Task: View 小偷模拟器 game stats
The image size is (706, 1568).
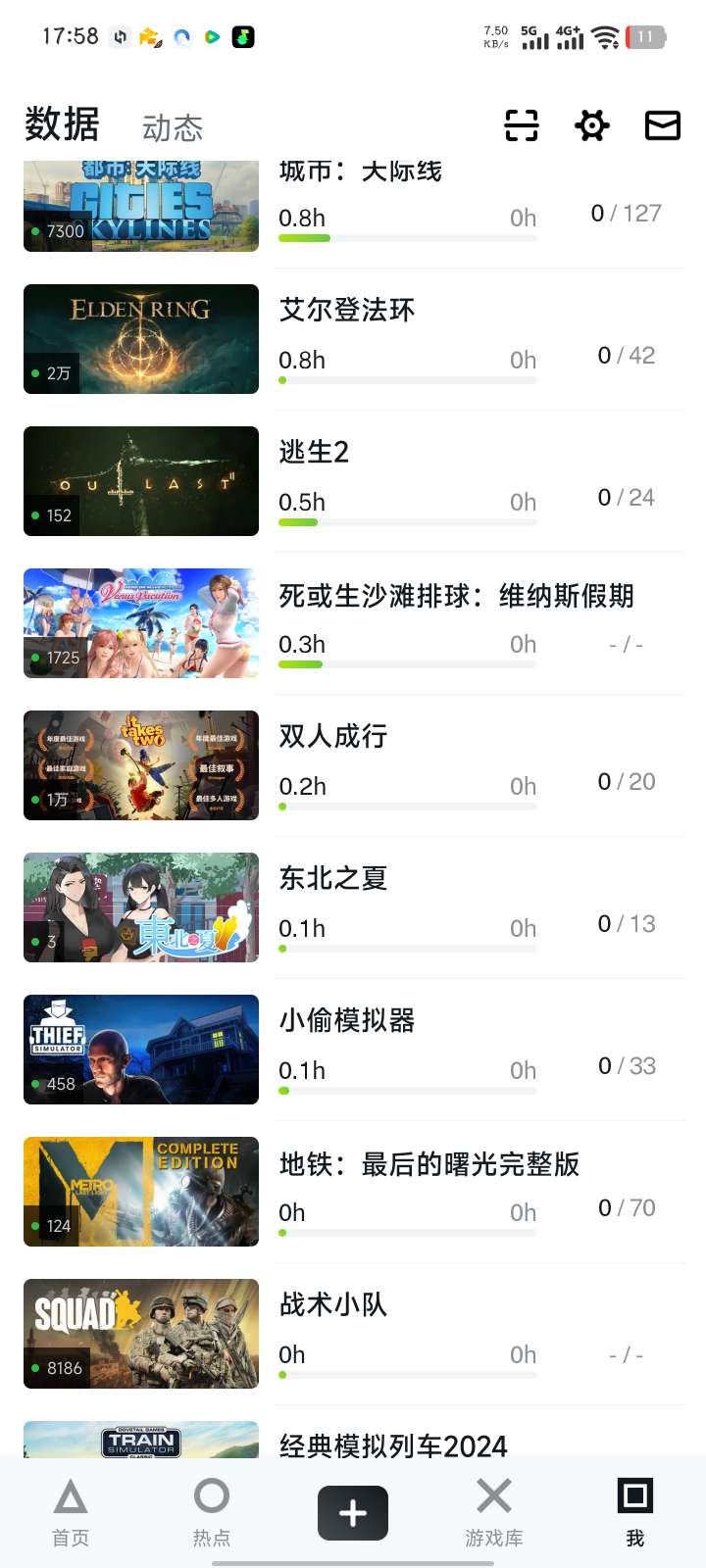Action: pos(347,1021)
